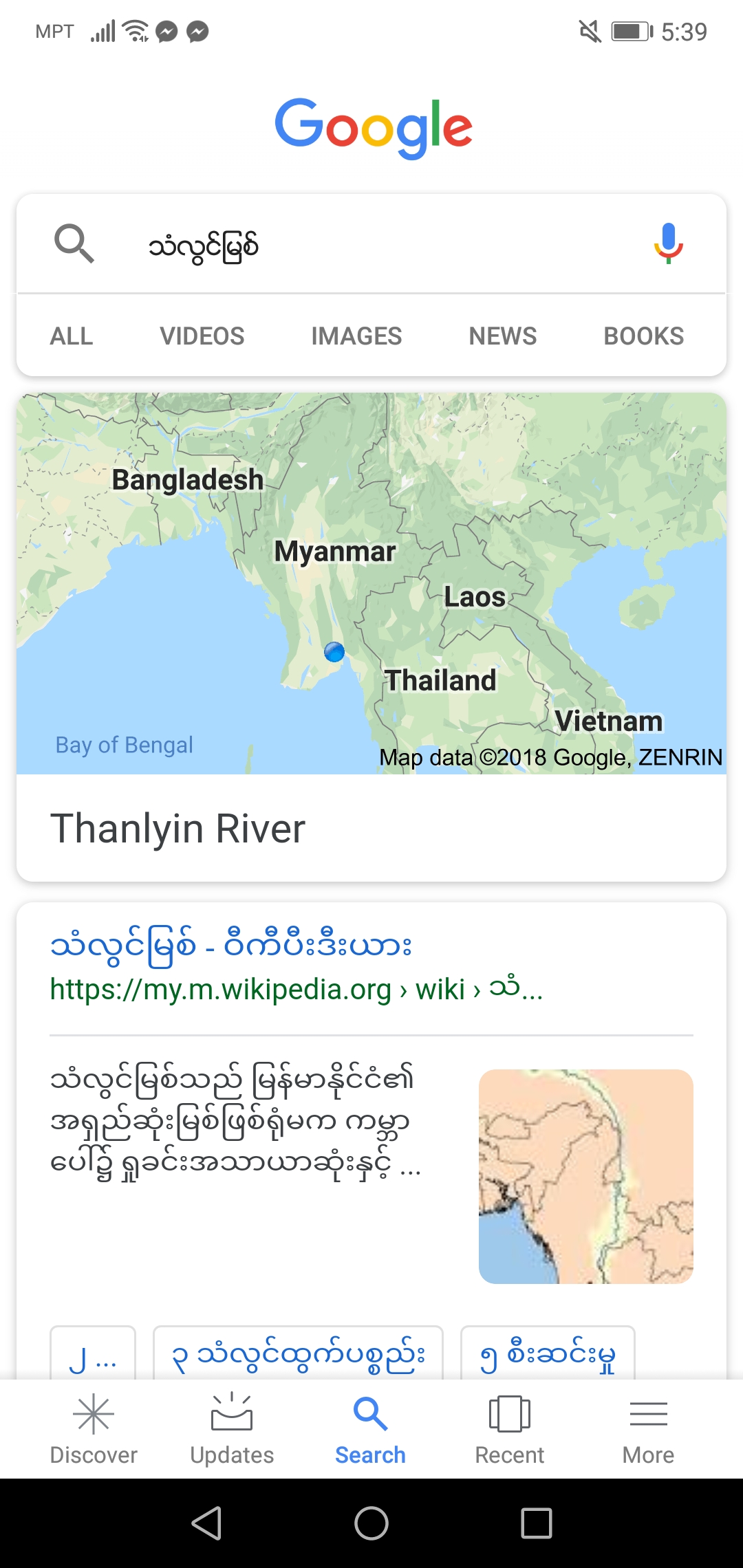
Task: Open the my.m.wikipedia.org search result
Action: [230, 946]
